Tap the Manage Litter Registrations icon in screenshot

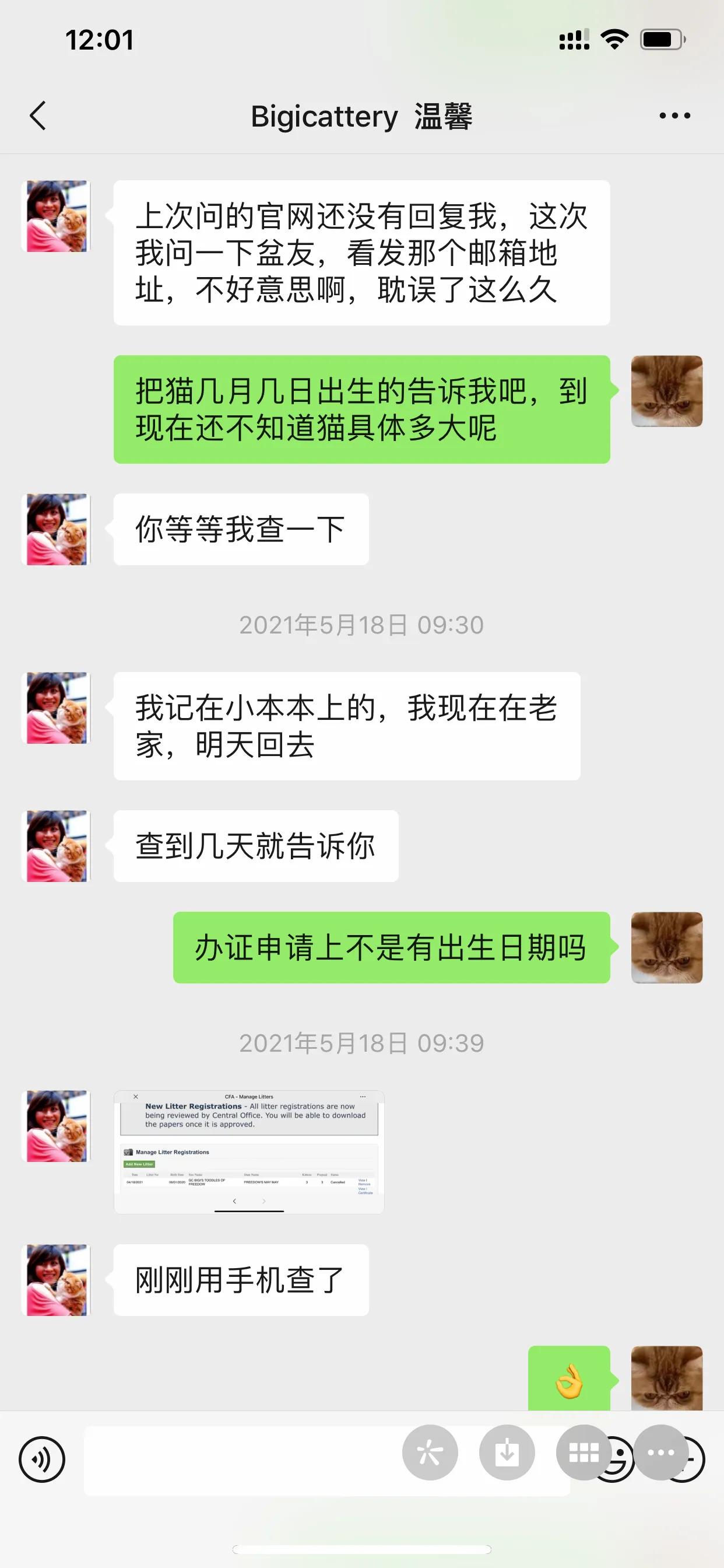coord(128,1153)
